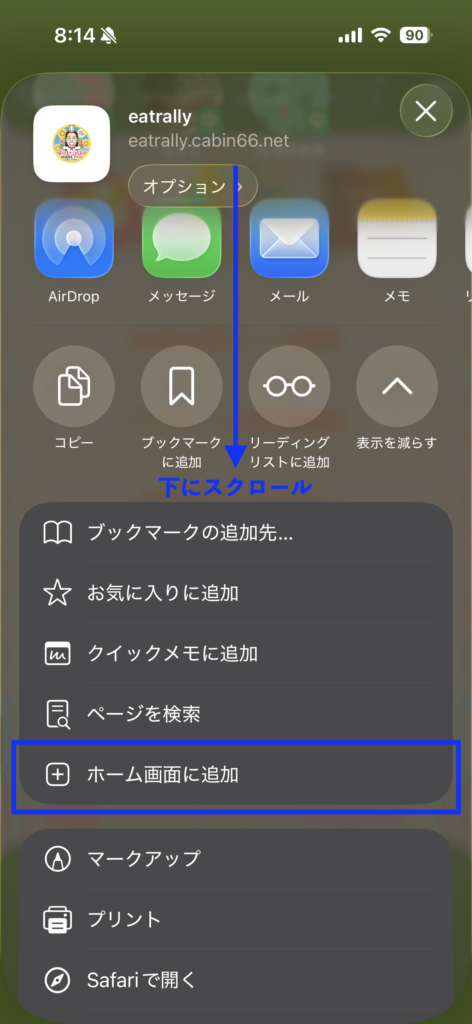Screen dimensions: 472x1024
Task: Close the share sheet
Action: pos(426,111)
